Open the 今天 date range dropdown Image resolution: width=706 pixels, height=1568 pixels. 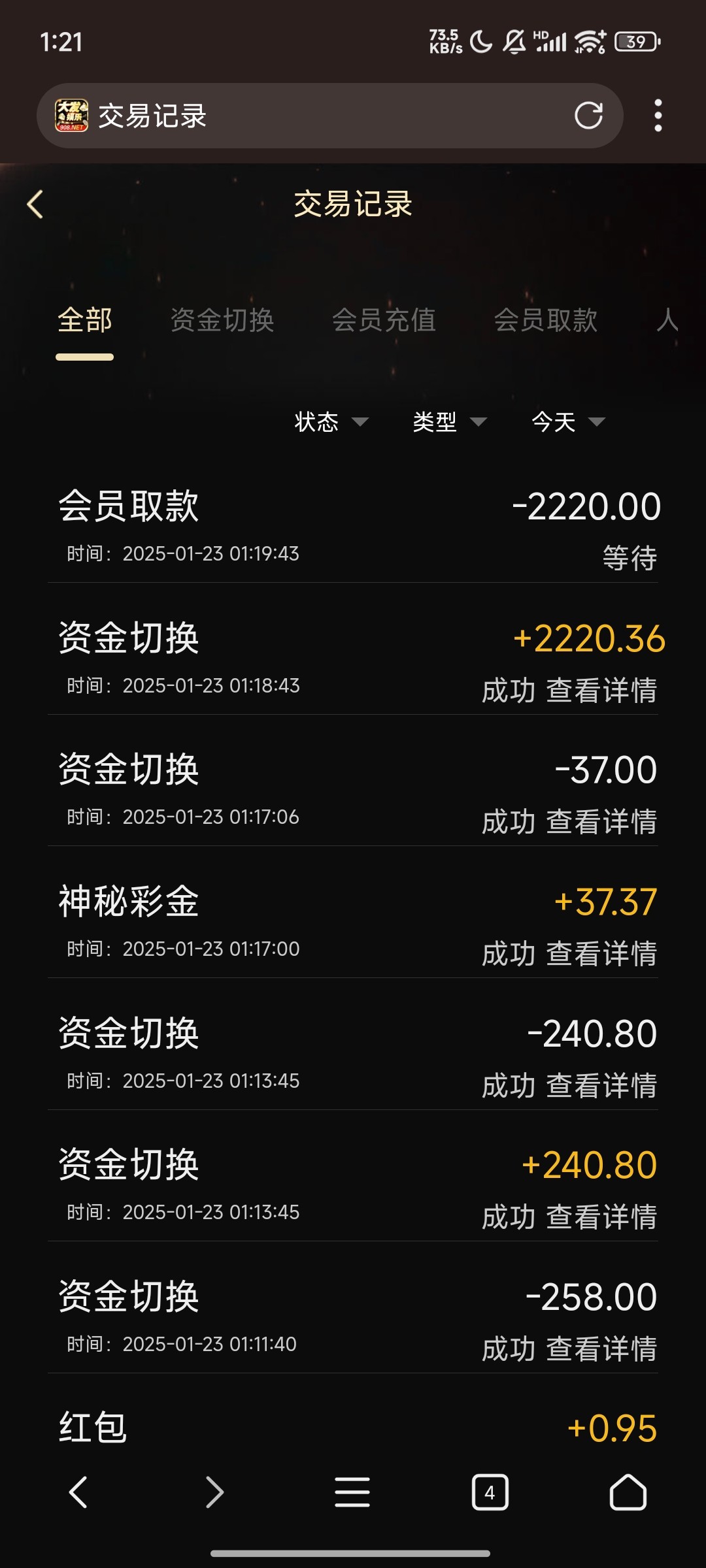[x=568, y=422]
